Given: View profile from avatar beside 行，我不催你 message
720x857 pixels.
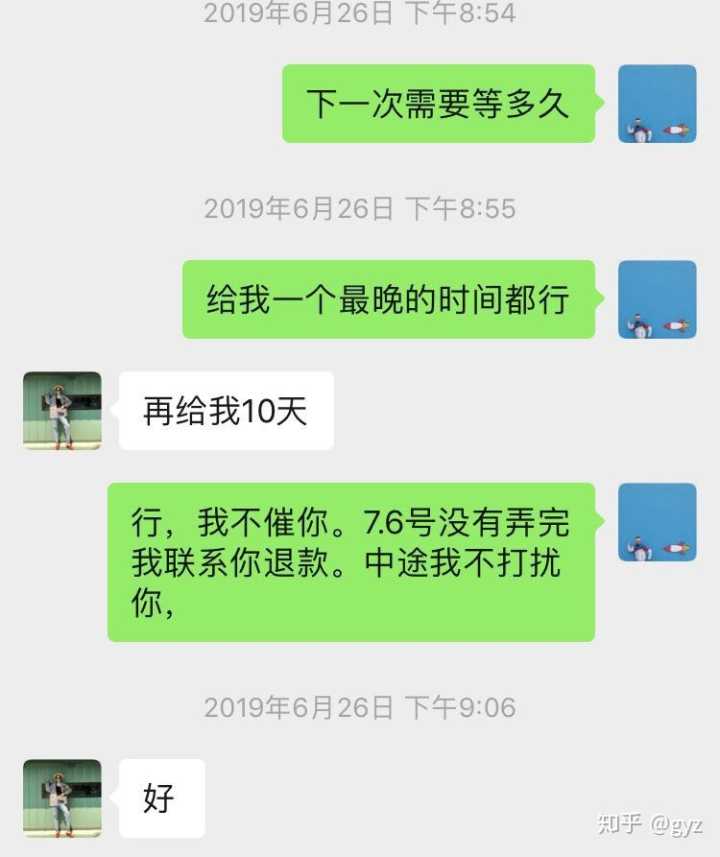Looking at the screenshot, I should (657, 522).
